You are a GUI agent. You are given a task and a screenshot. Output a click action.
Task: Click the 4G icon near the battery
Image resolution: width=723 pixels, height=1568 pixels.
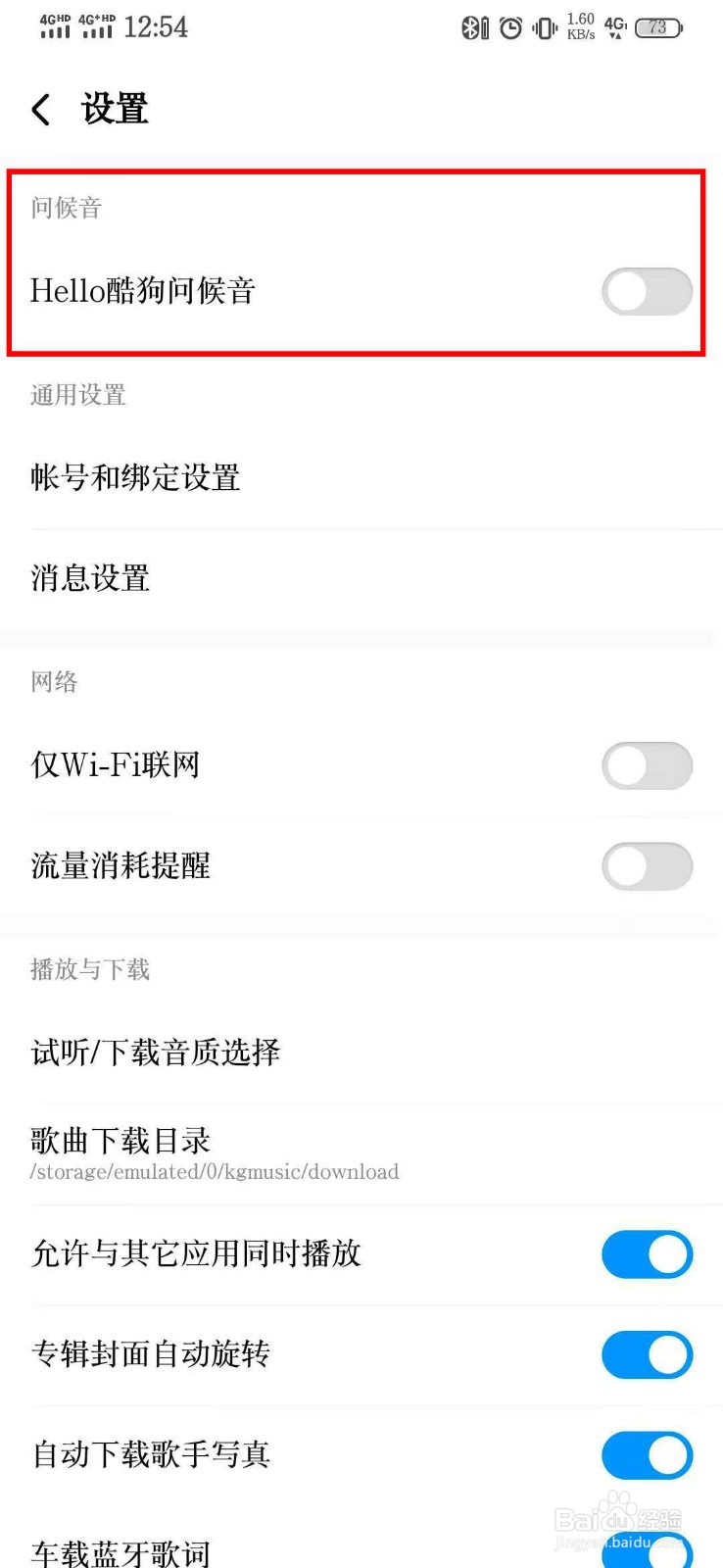617,27
